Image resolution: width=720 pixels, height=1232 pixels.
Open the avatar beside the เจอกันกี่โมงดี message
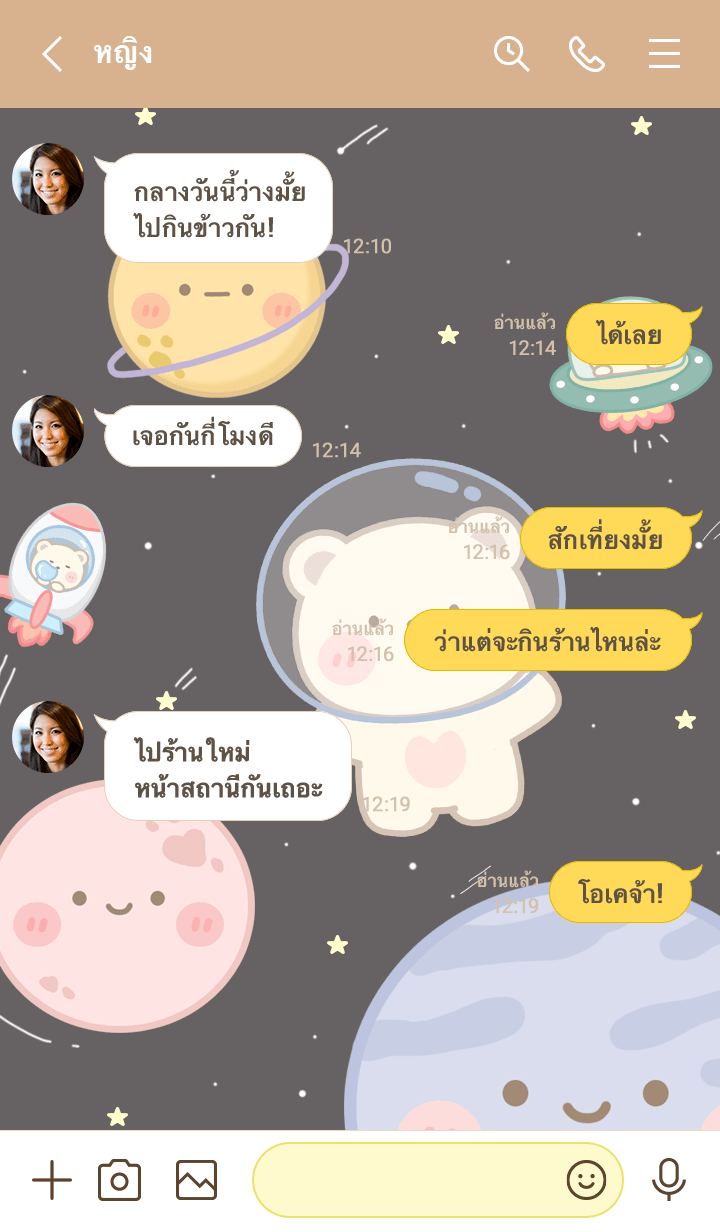(48, 431)
